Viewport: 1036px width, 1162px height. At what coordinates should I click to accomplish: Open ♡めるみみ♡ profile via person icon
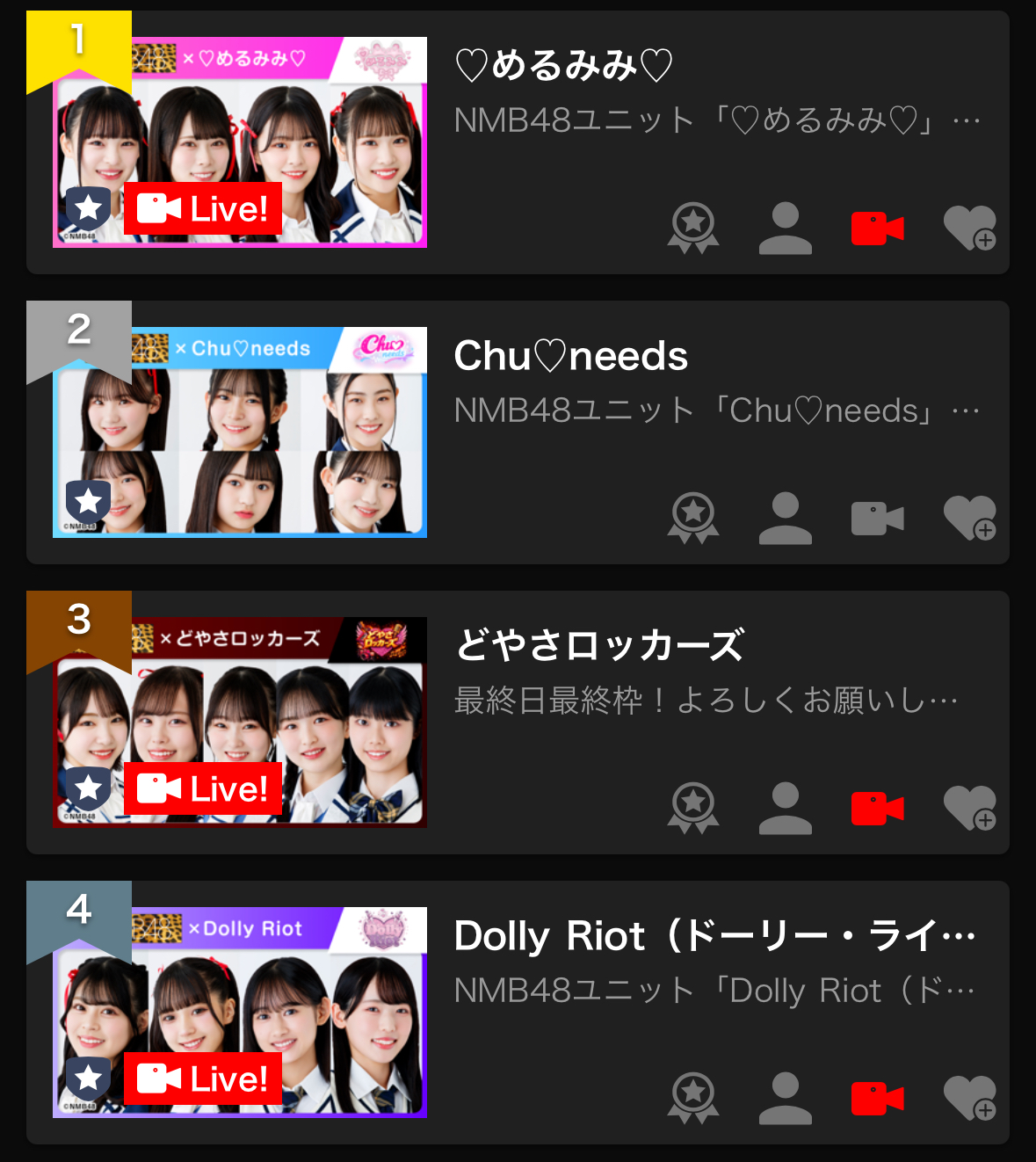click(x=785, y=229)
